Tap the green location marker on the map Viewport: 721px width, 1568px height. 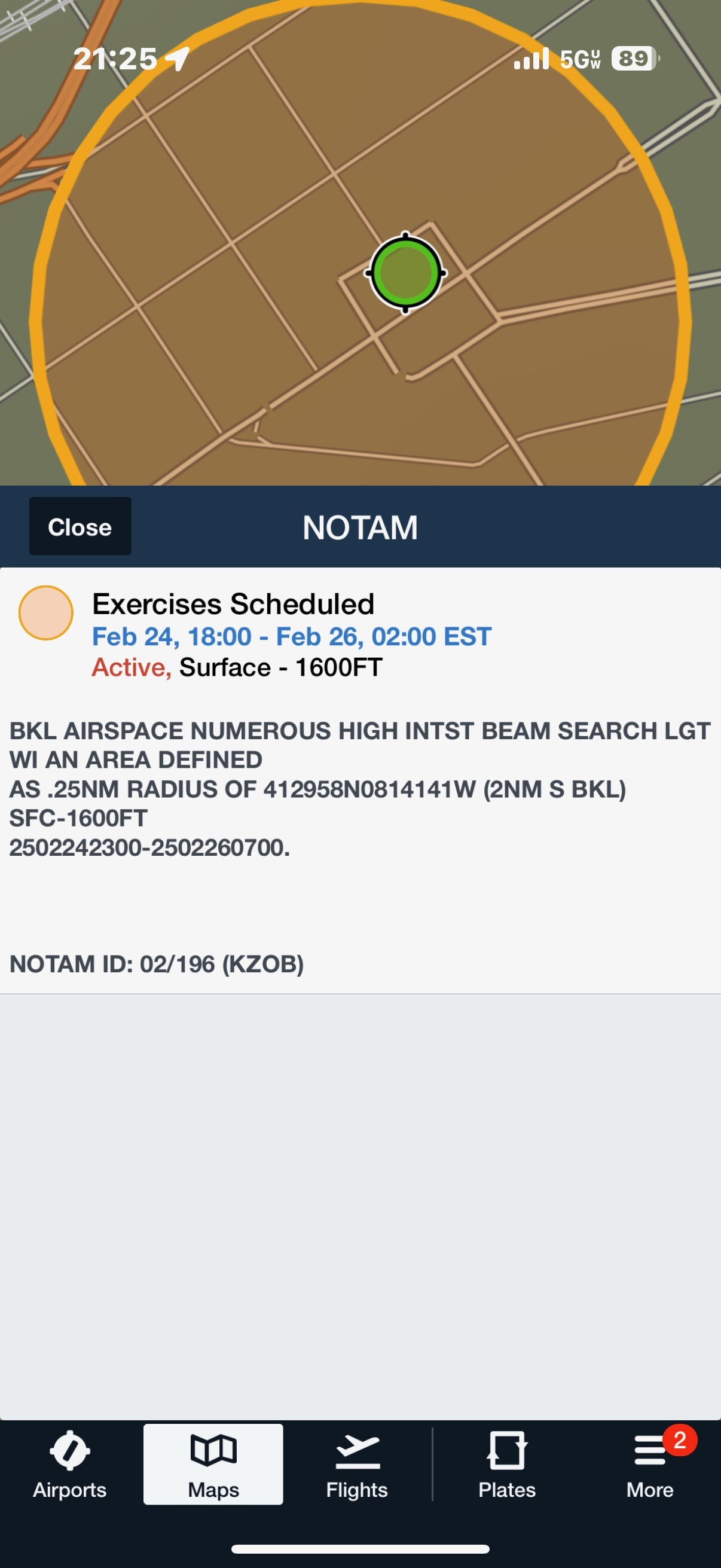point(406,273)
